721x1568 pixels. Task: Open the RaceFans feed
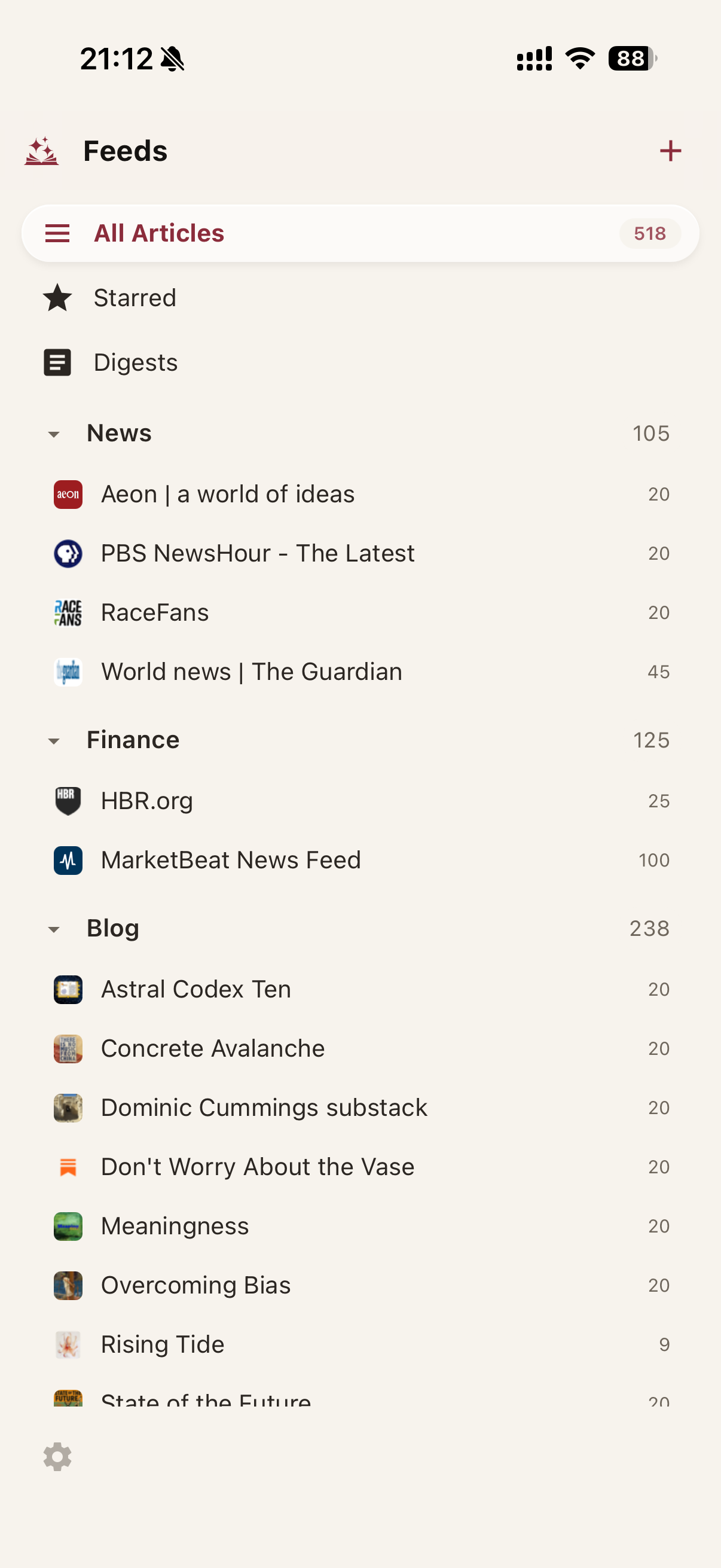coord(360,612)
